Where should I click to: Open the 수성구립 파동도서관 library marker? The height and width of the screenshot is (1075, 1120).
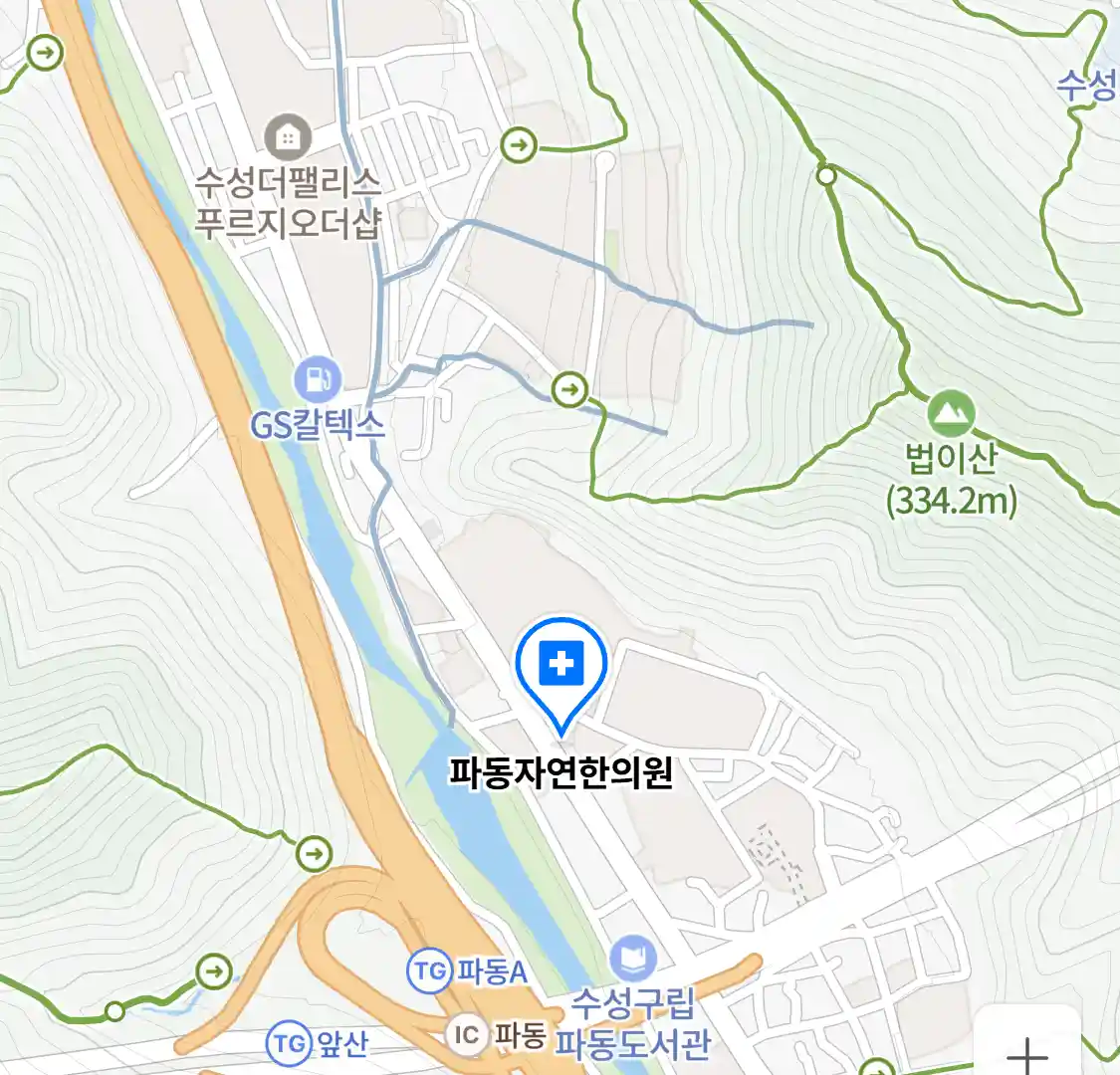point(633,960)
